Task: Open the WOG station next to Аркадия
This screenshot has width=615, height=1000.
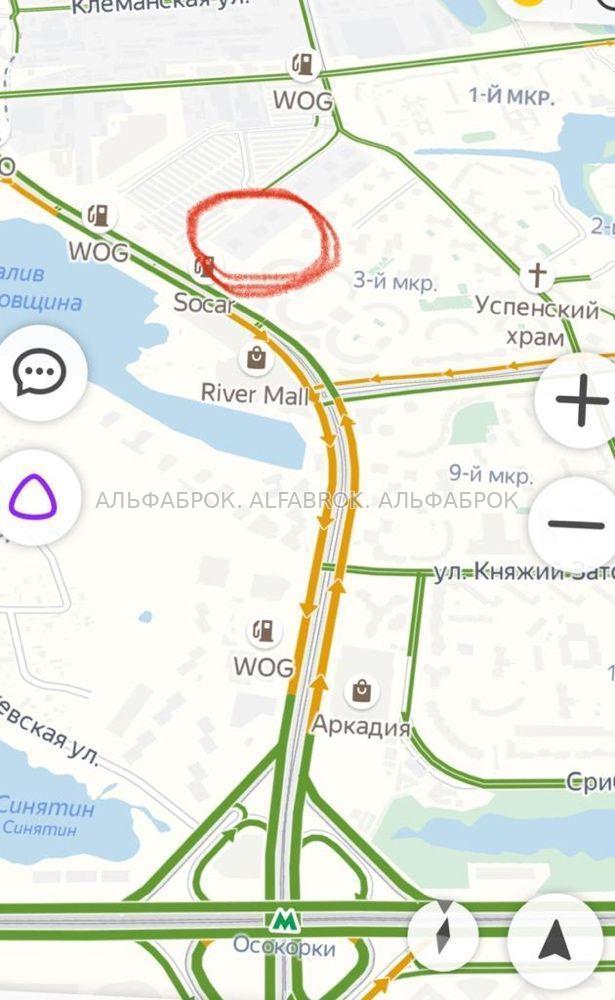Action: tap(263, 631)
